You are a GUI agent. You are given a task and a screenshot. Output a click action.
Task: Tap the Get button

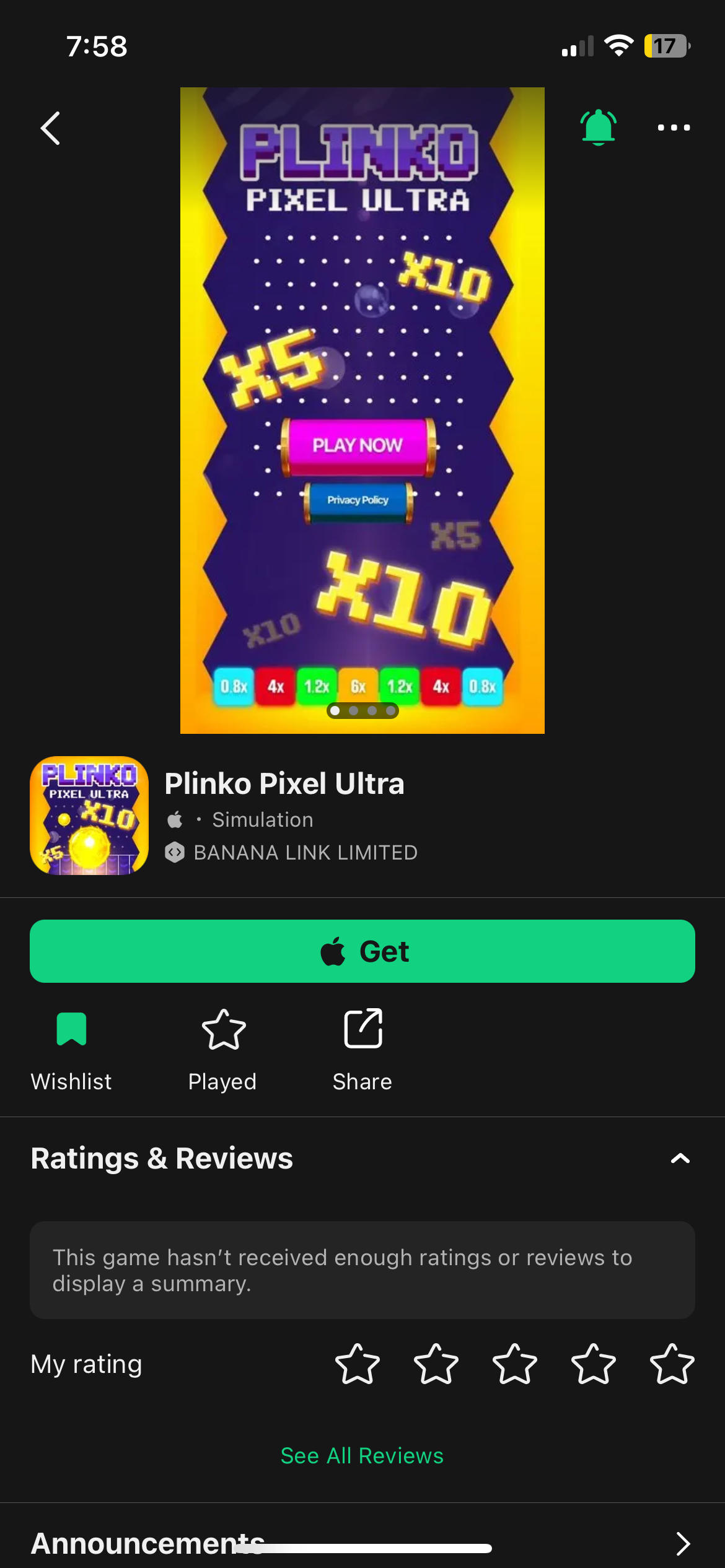point(362,951)
